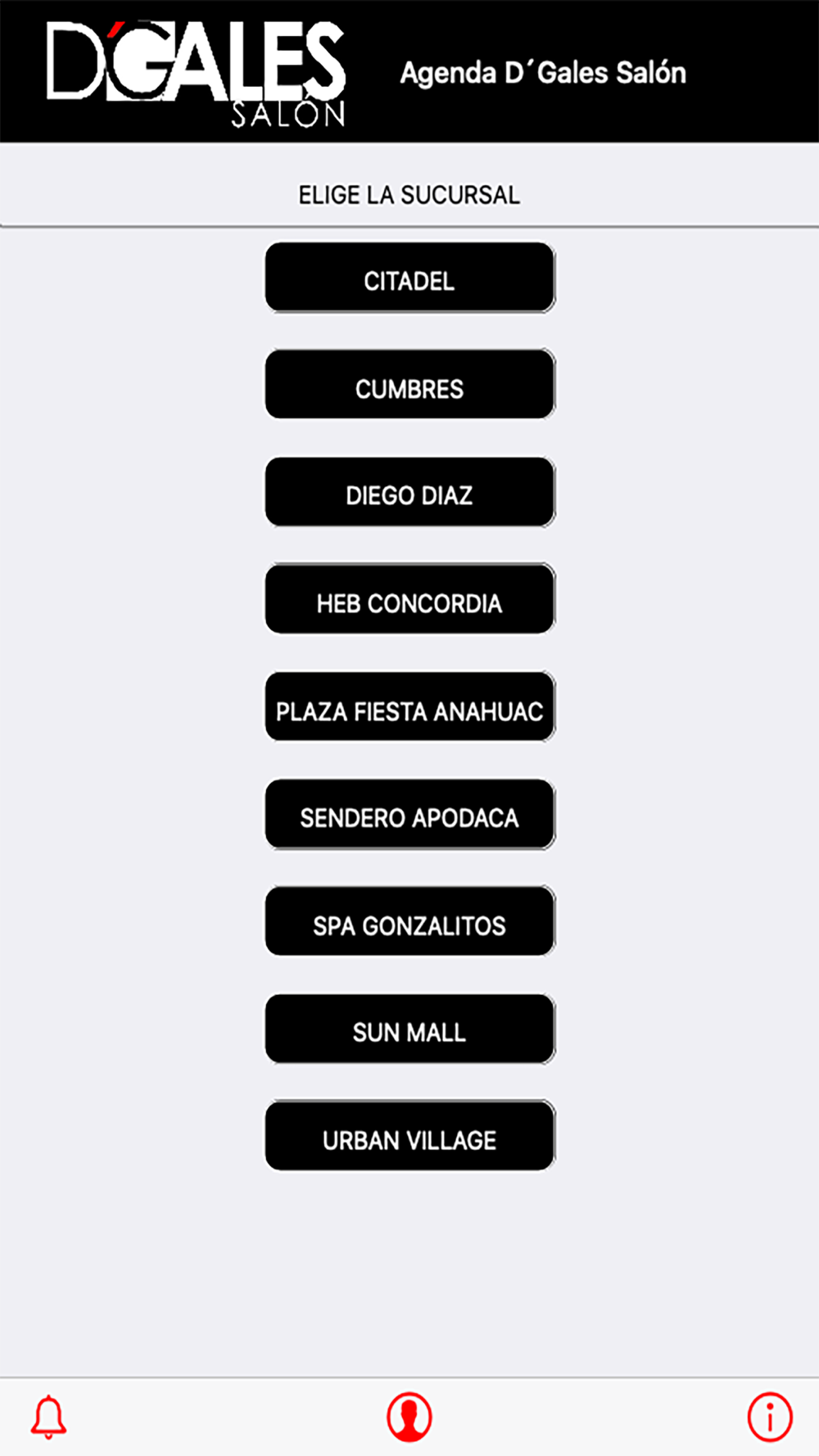The width and height of the screenshot is (819, 1456).
Task: Open PLAZA FIESTA ANAHUAC branch
Action: [x=409, y=708]
